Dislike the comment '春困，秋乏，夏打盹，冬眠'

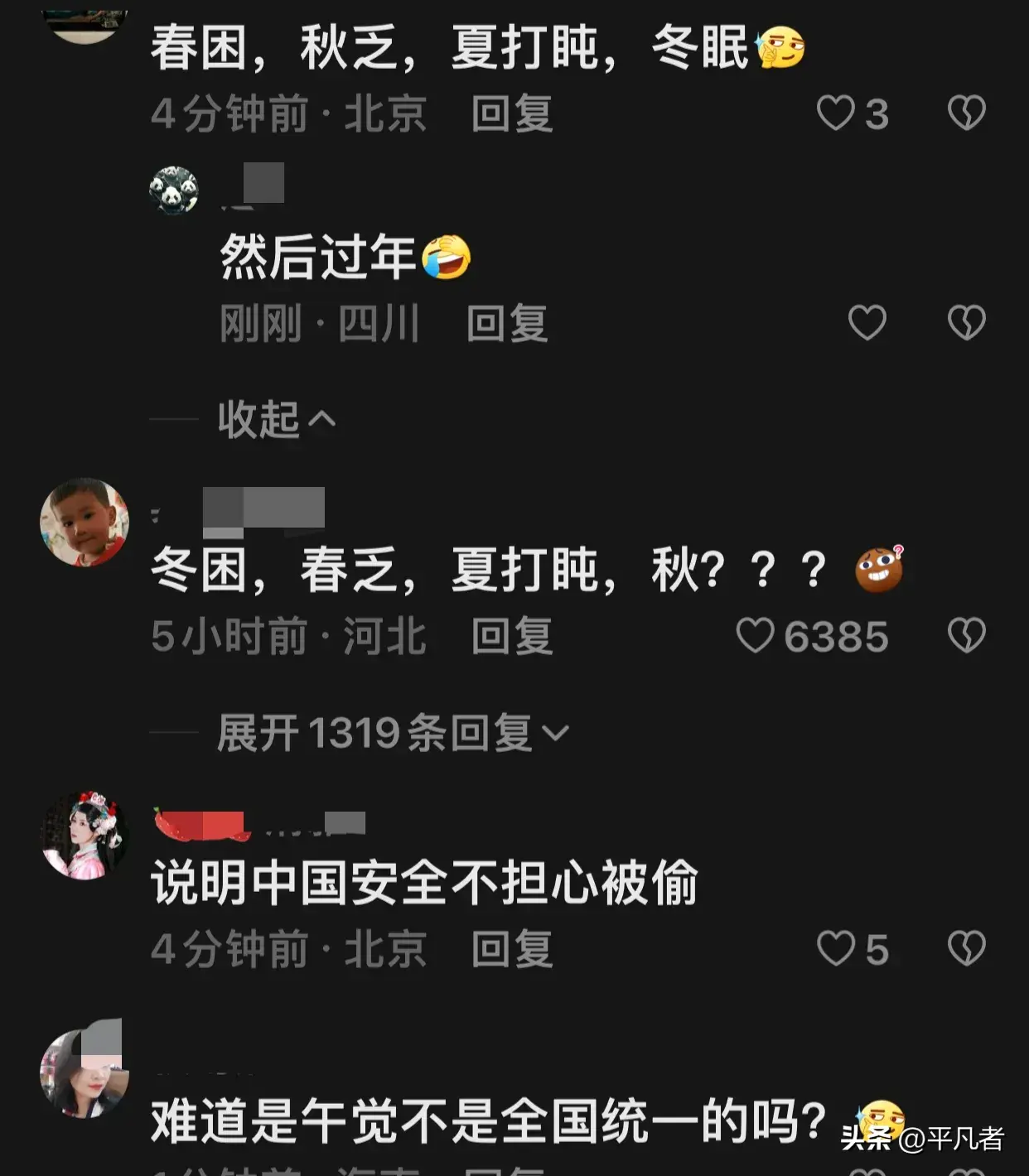[966, 113]
